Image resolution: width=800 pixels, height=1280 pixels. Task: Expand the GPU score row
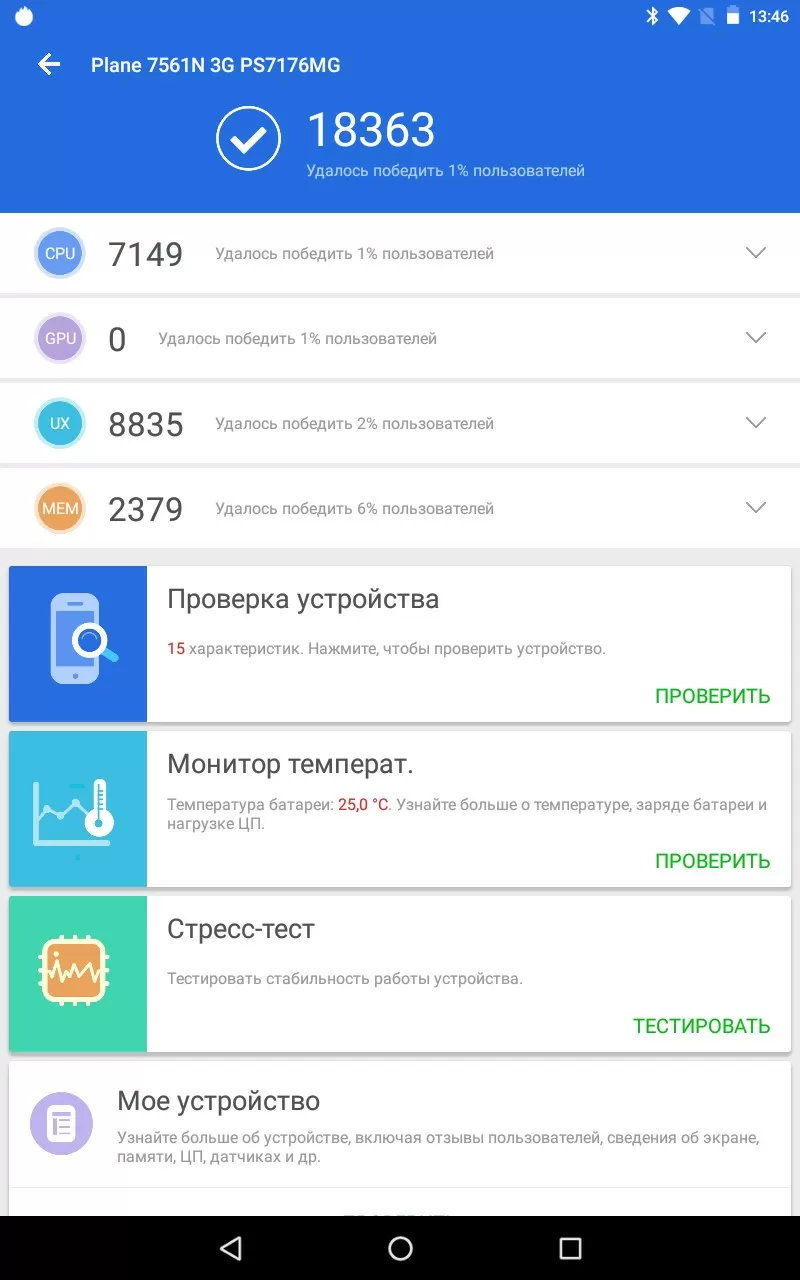tap(756, 338)
